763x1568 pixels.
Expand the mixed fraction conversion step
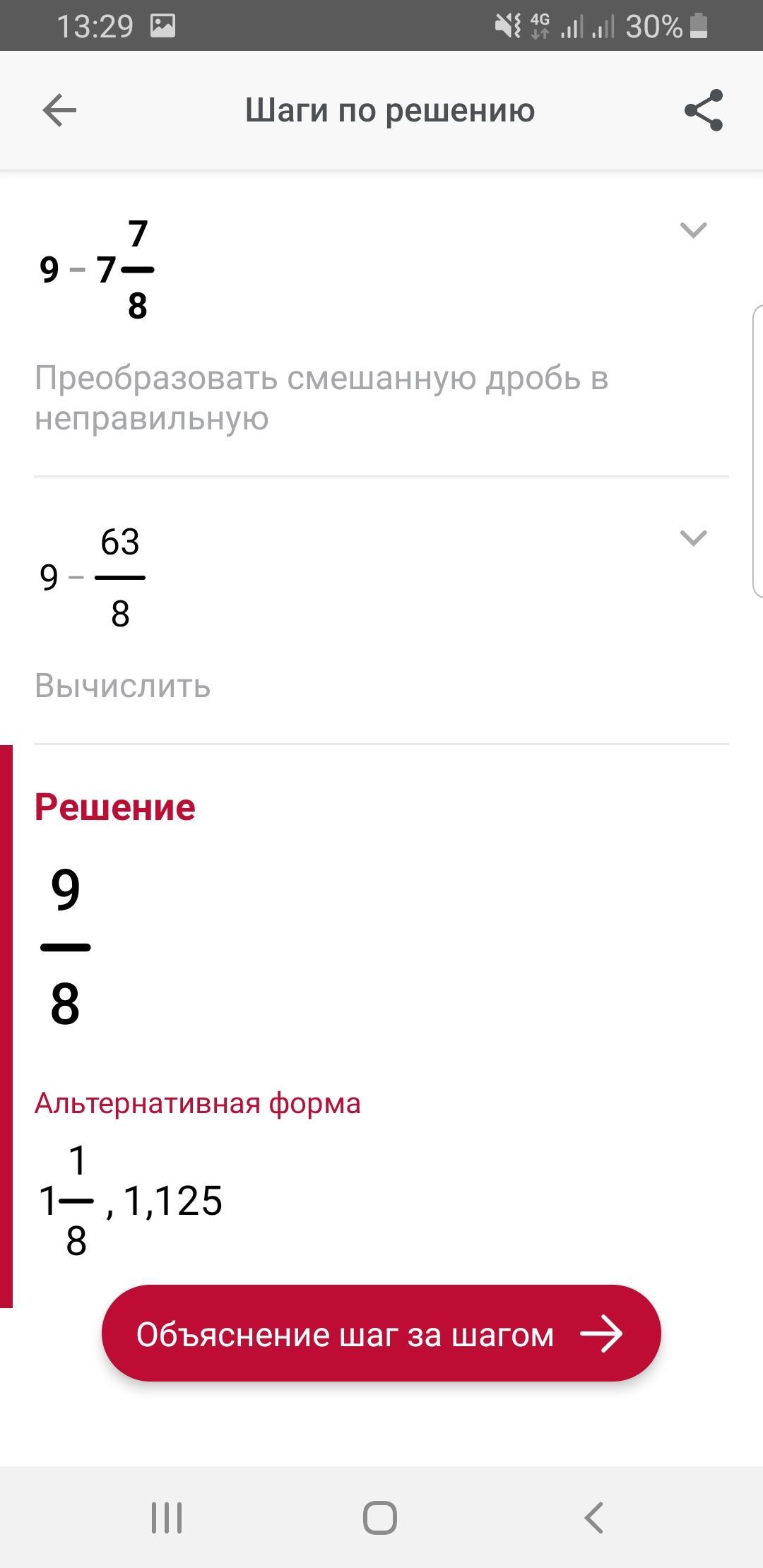[x=692, y=230]
